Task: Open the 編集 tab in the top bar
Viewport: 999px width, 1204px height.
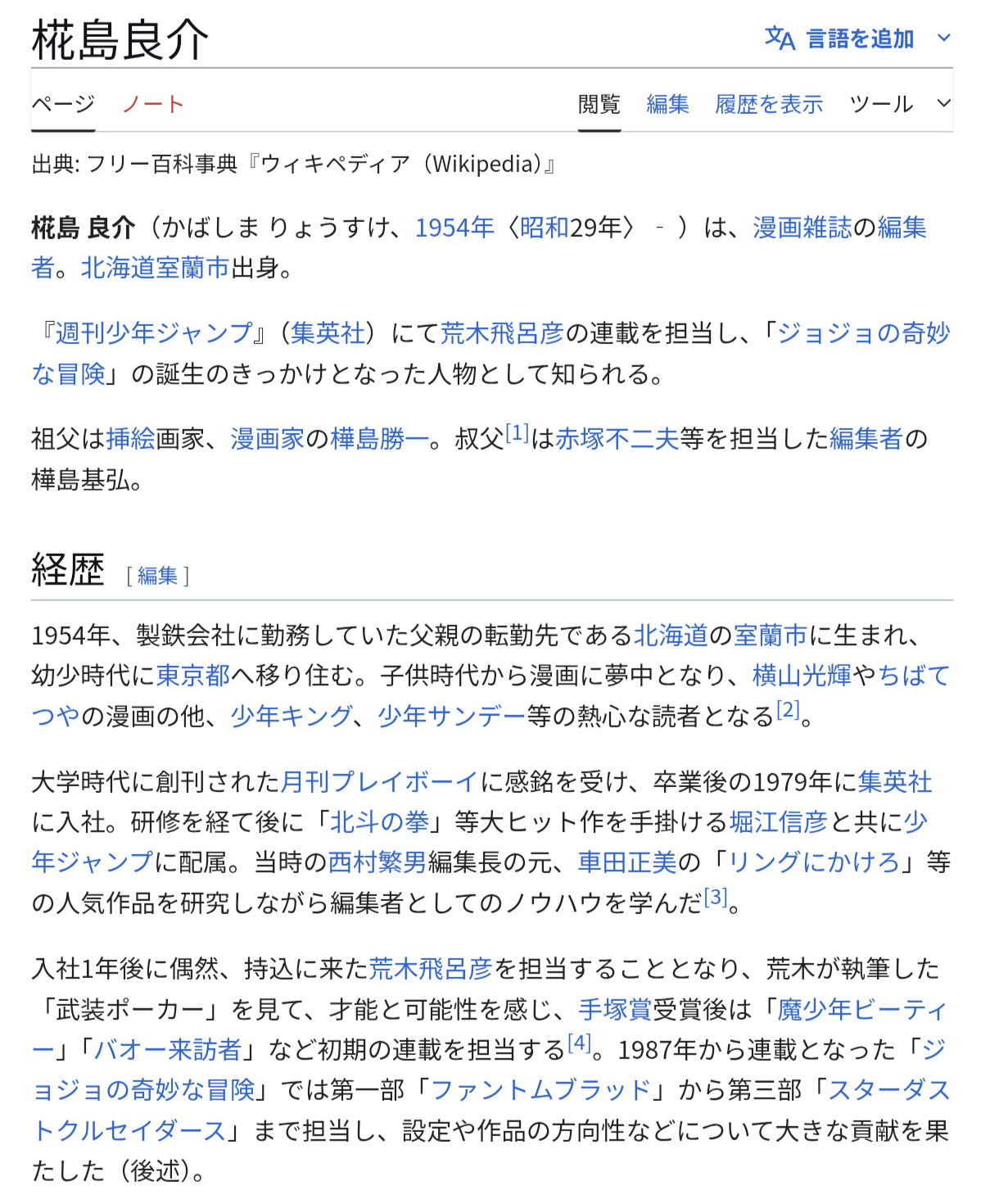Action: pyautogui.click(x=667, y=104)
